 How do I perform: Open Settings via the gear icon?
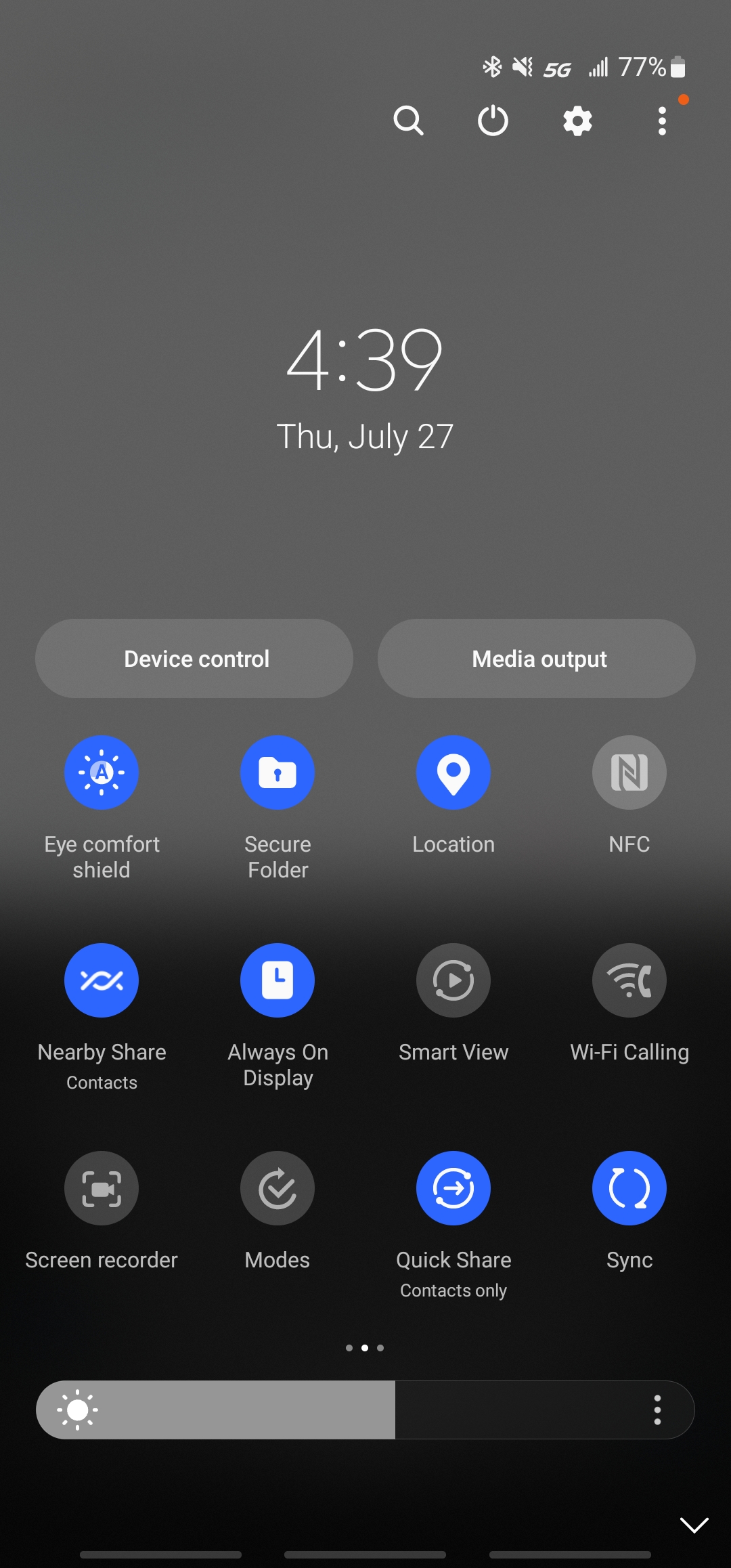click(577, 121)
